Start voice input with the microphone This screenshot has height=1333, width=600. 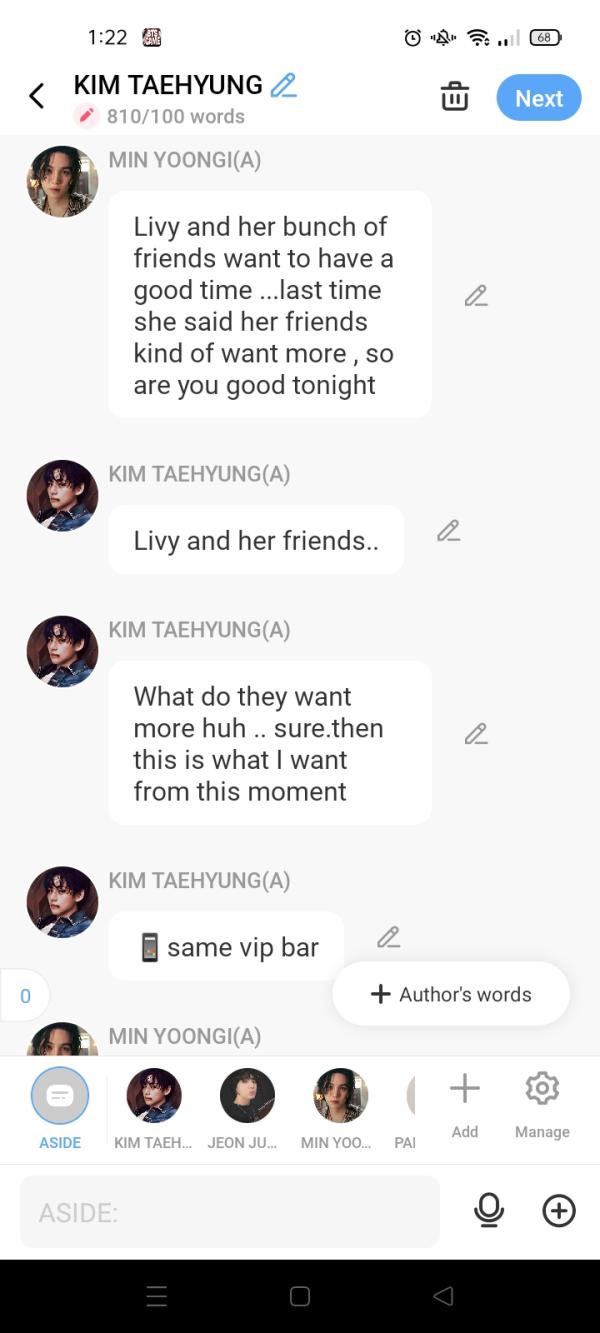[489, 1211]
